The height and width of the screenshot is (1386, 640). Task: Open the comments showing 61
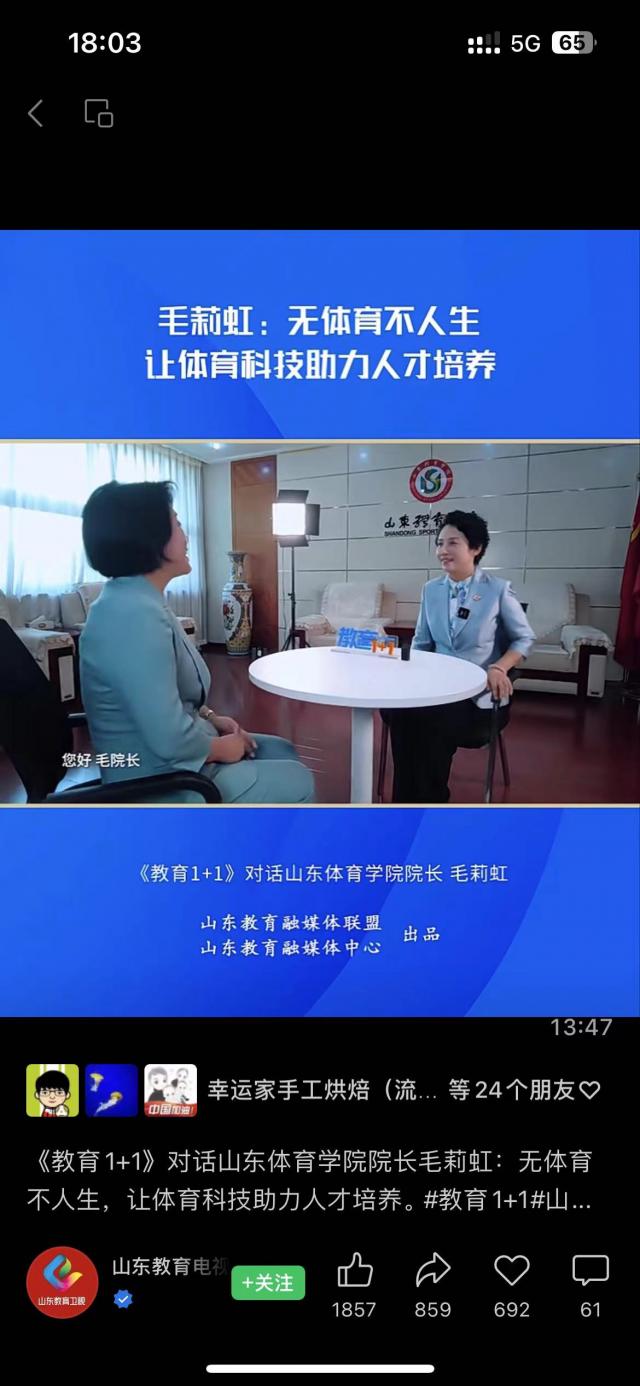pos(590,1271)
